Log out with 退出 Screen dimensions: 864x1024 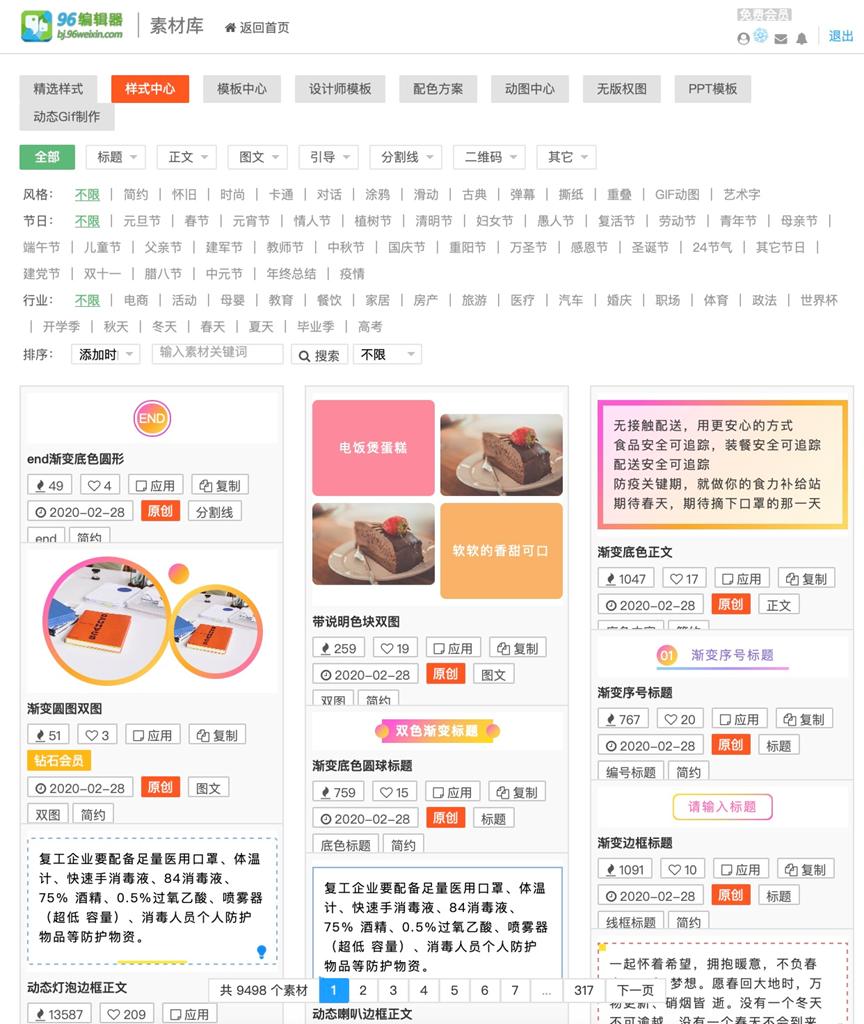[841, 36]
